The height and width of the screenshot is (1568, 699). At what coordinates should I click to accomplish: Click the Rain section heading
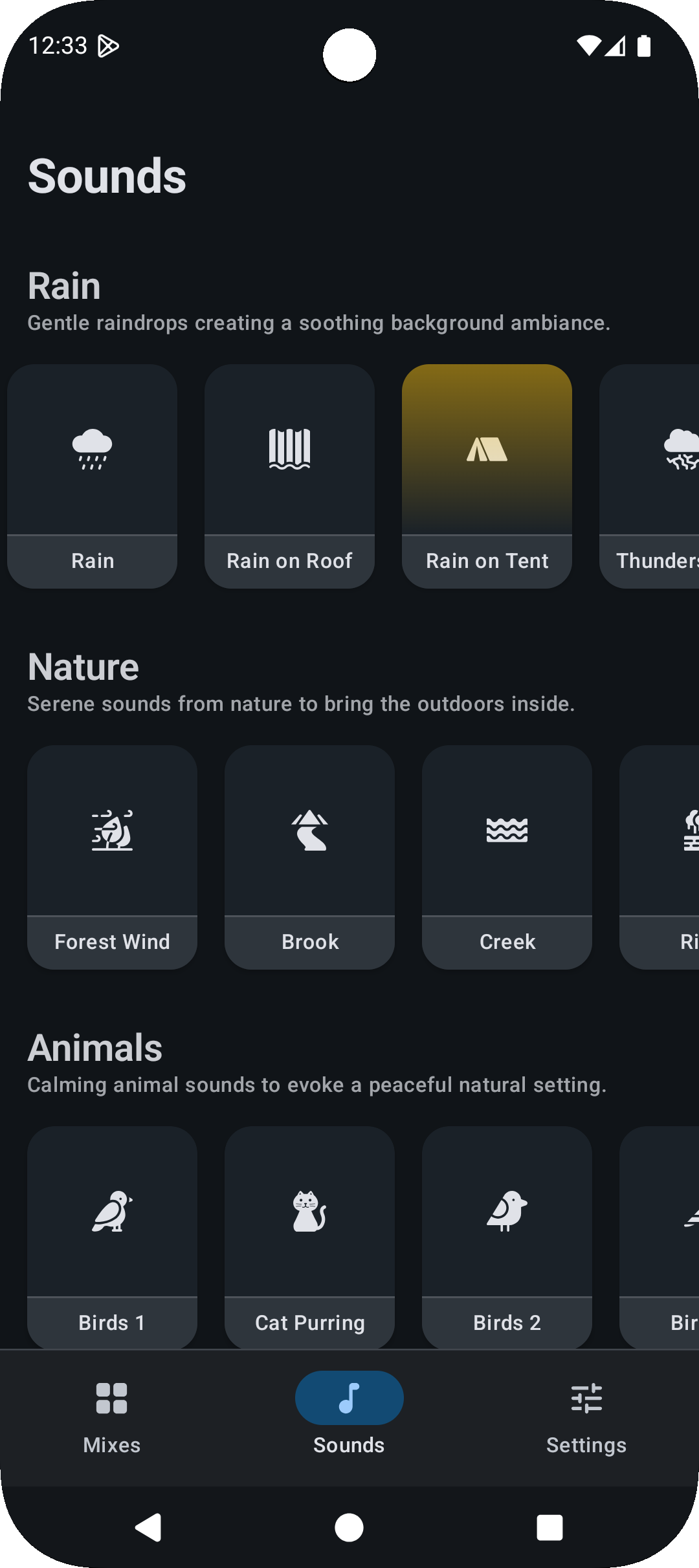(x=64, y=285)
